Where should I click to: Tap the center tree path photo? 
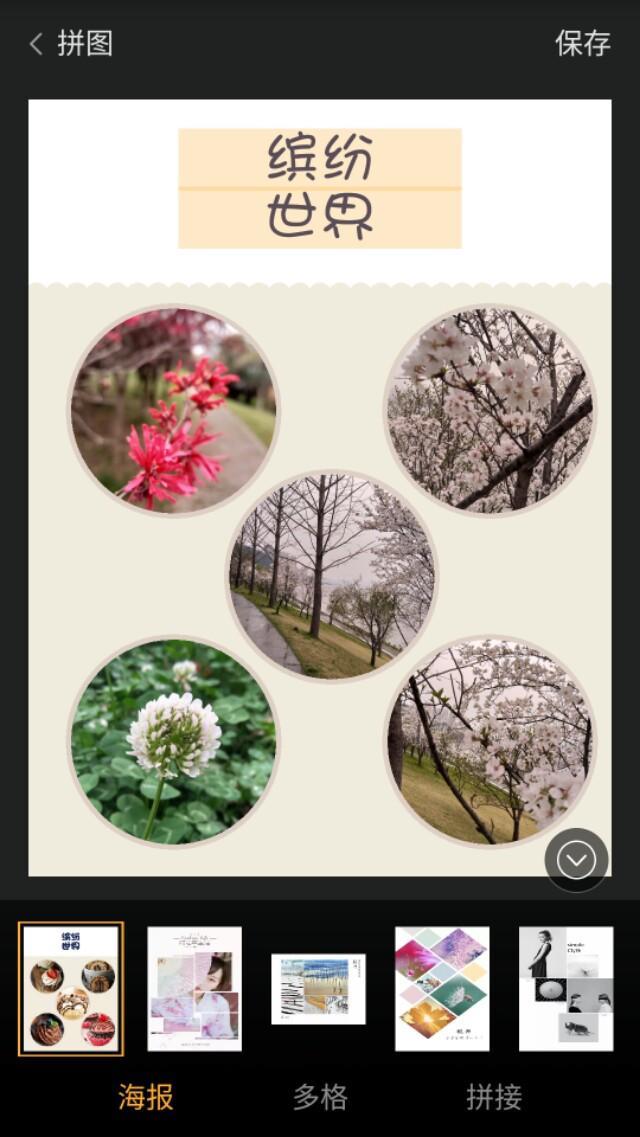(332, 577)
